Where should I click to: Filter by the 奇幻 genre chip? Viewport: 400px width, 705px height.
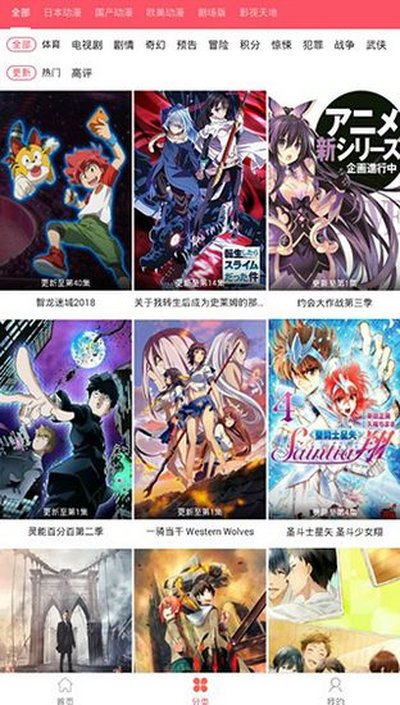tap(155, 45)
